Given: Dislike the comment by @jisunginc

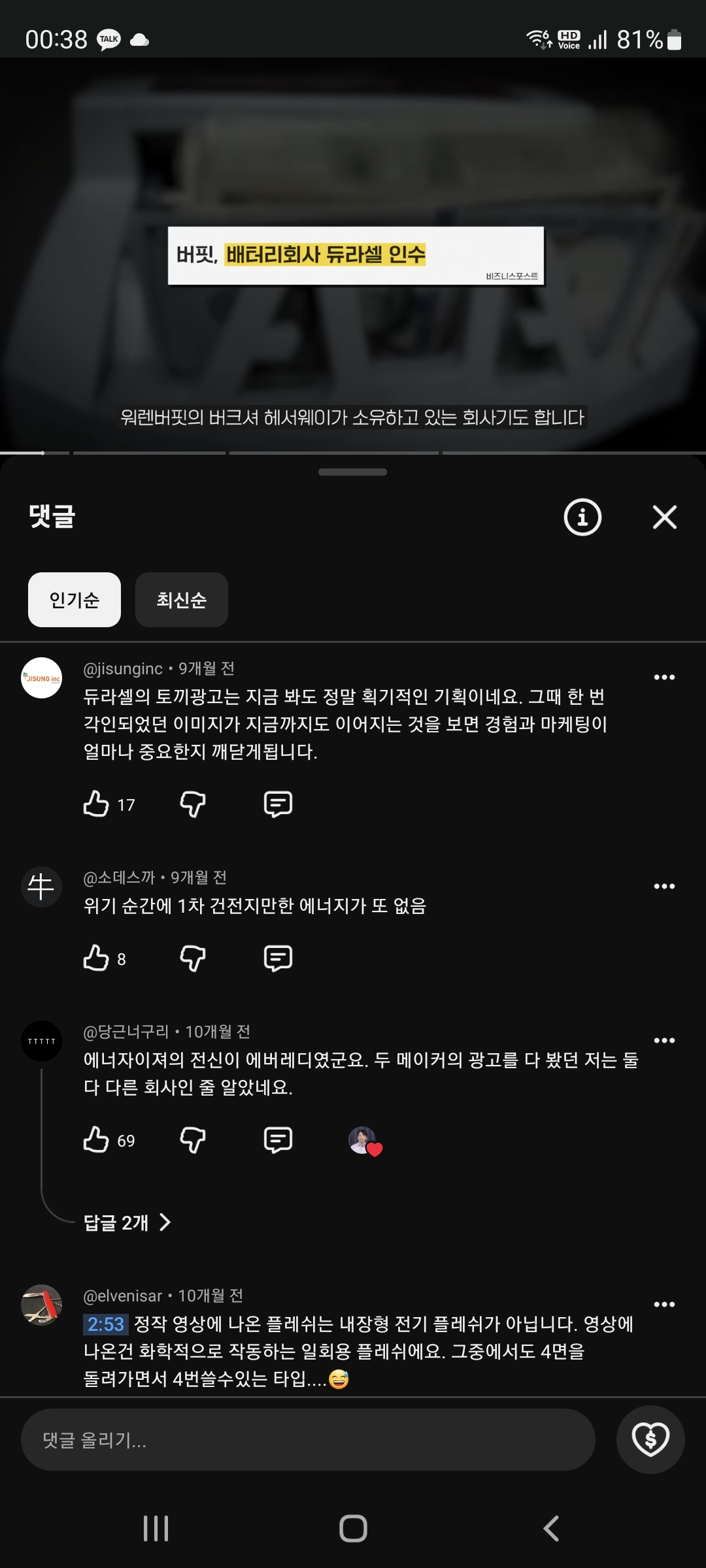Looking at the screenshot, I should point(193,804).
